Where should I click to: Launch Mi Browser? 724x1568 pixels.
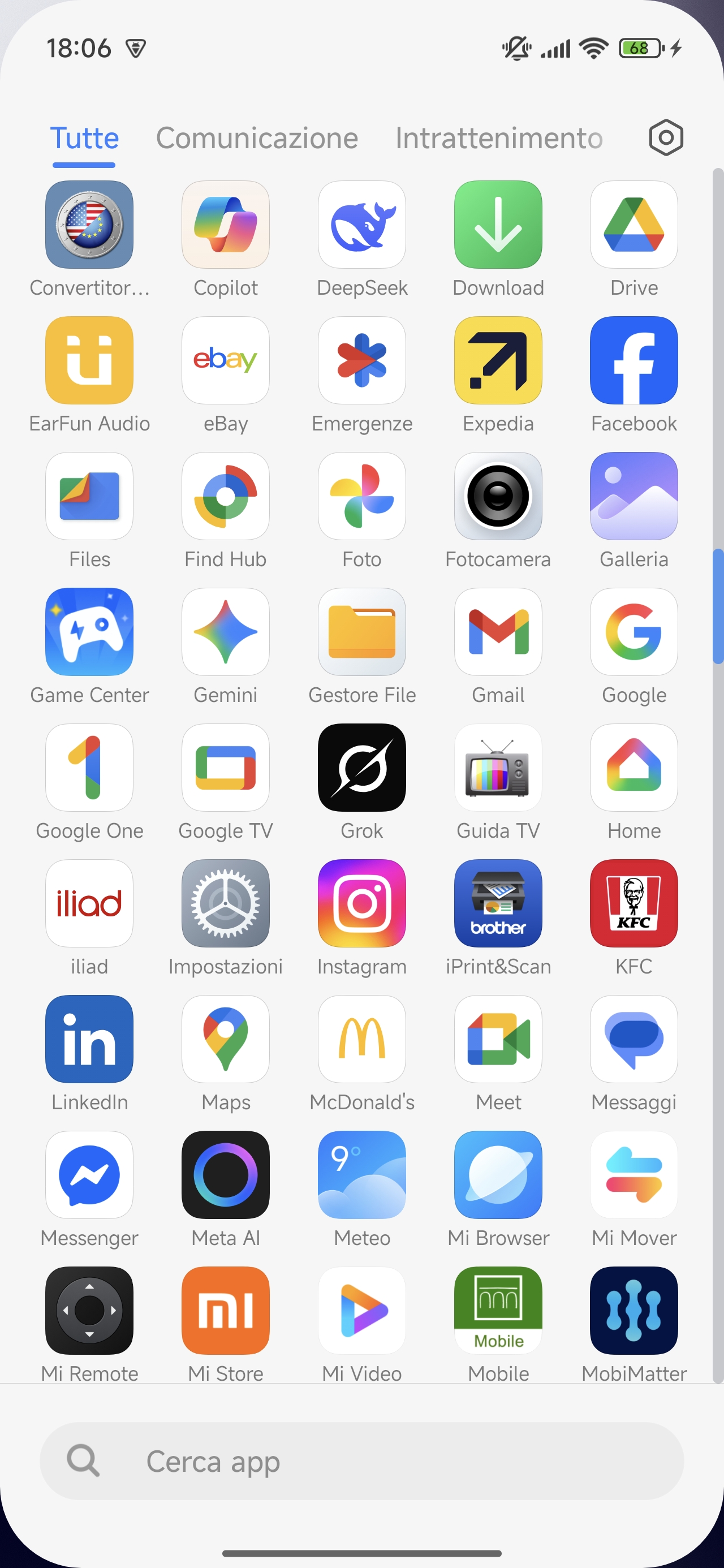498,1175
